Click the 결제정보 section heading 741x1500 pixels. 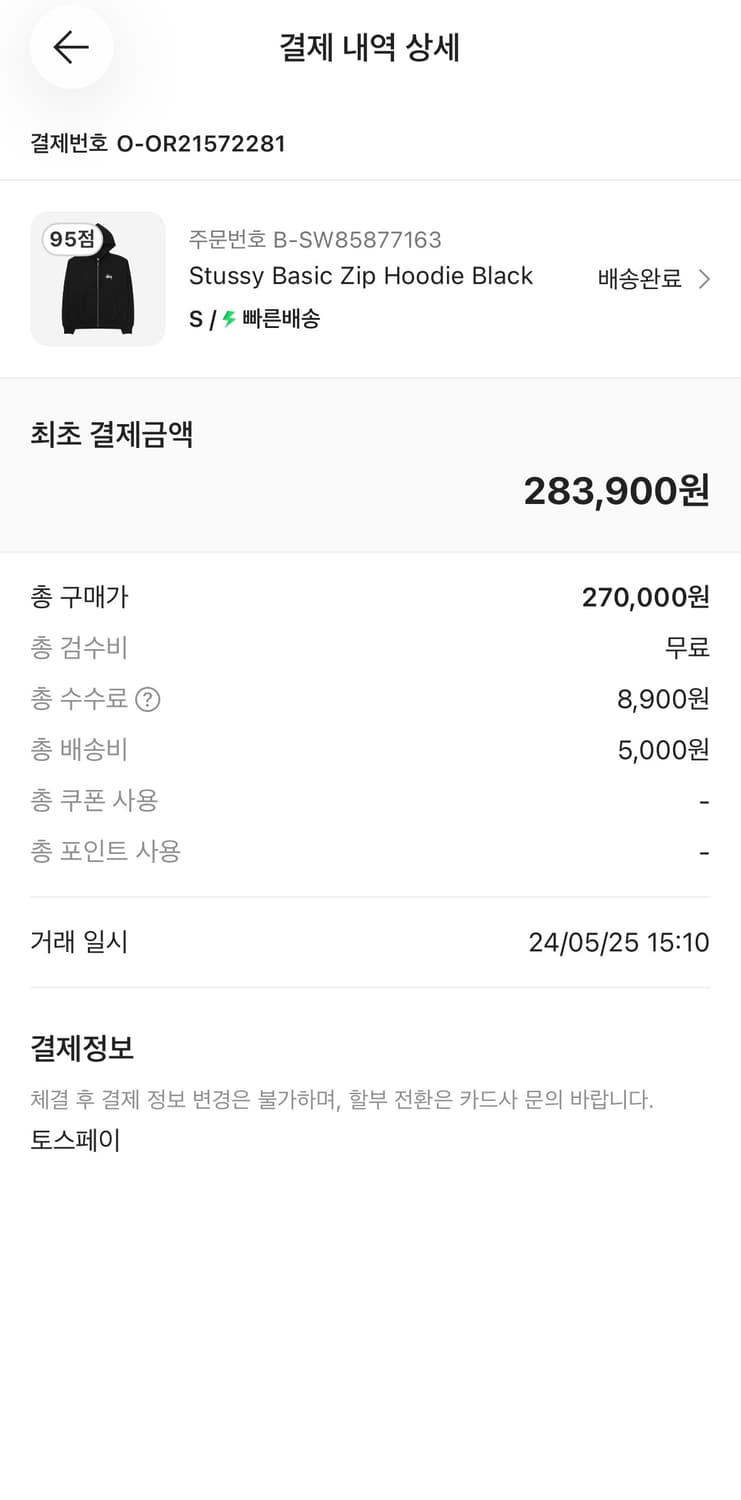click(82, 1049)
